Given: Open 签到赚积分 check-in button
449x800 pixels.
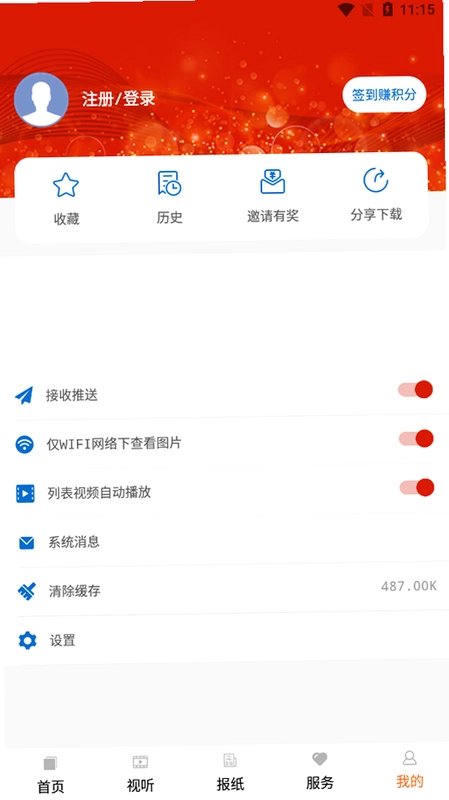Looking at the screenshot, I should 384,94.
